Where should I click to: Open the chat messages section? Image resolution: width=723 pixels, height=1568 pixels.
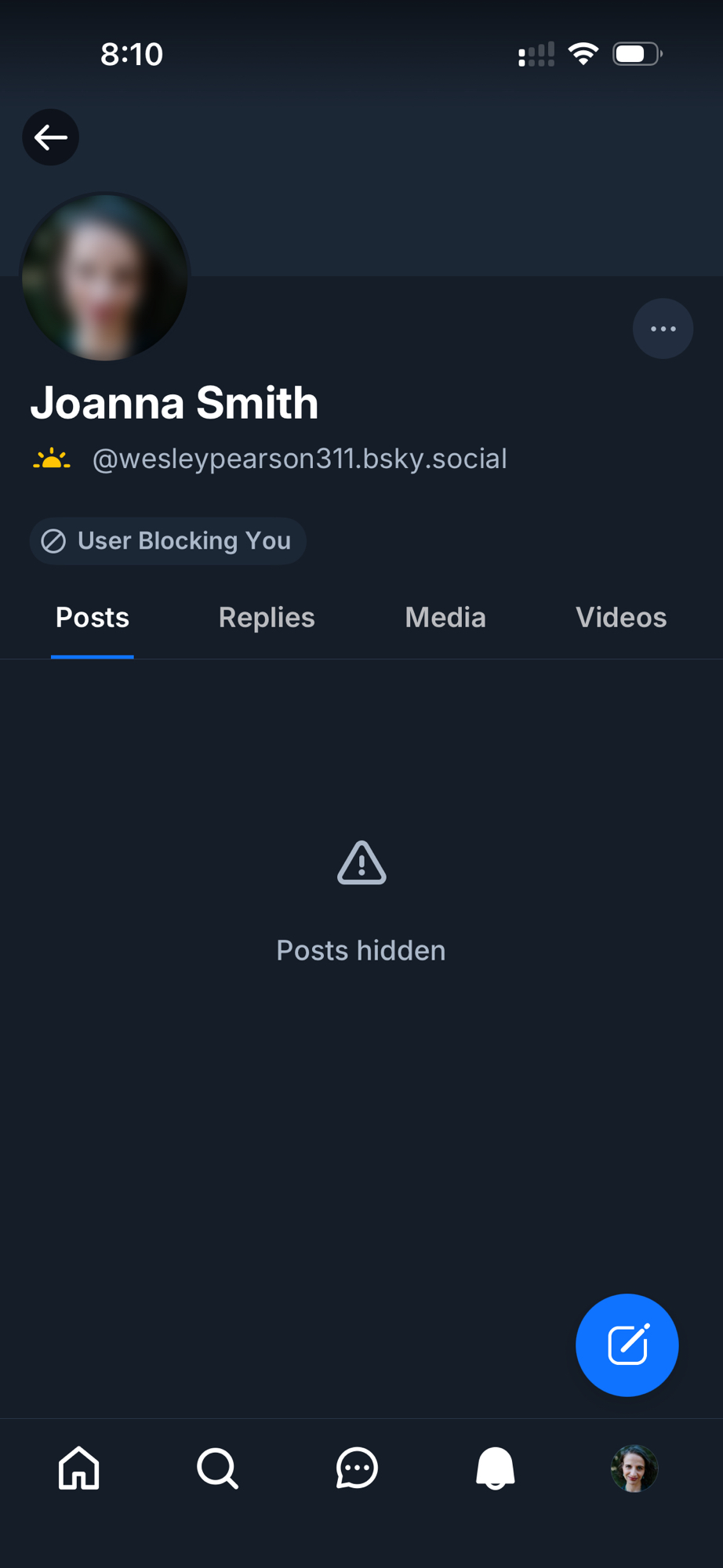coord(357,1468)
